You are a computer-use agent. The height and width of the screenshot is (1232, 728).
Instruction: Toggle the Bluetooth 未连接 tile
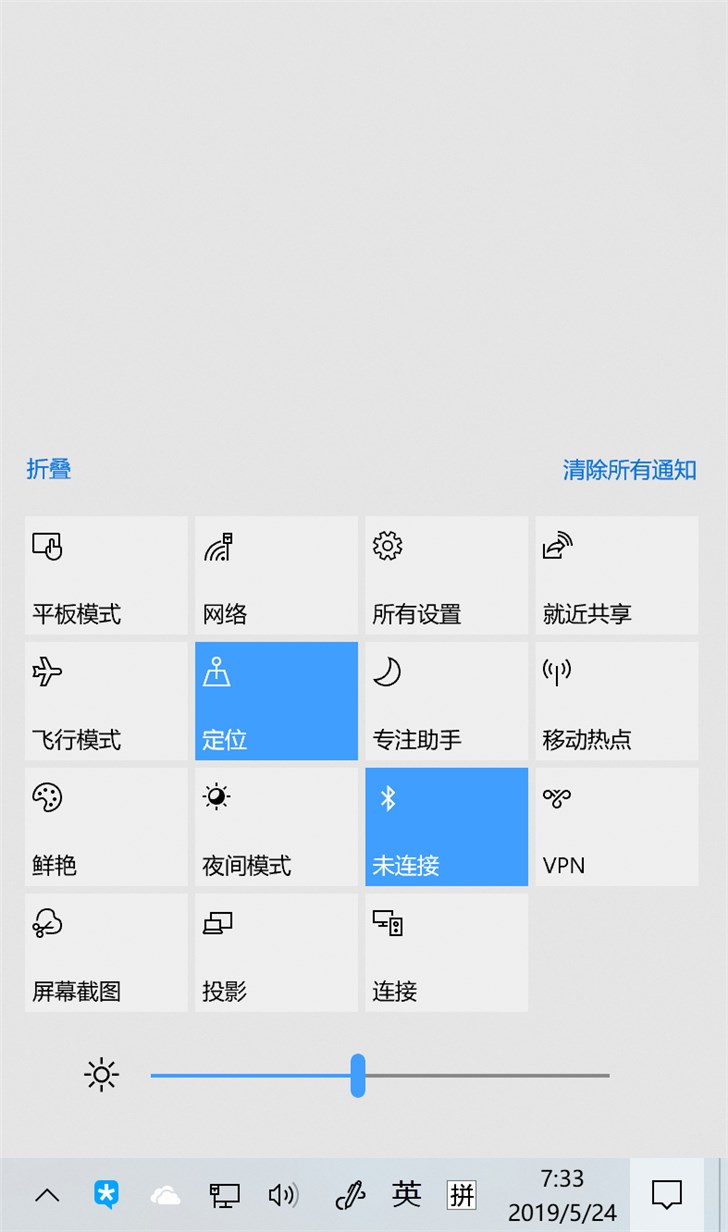[x=446, y=827]
